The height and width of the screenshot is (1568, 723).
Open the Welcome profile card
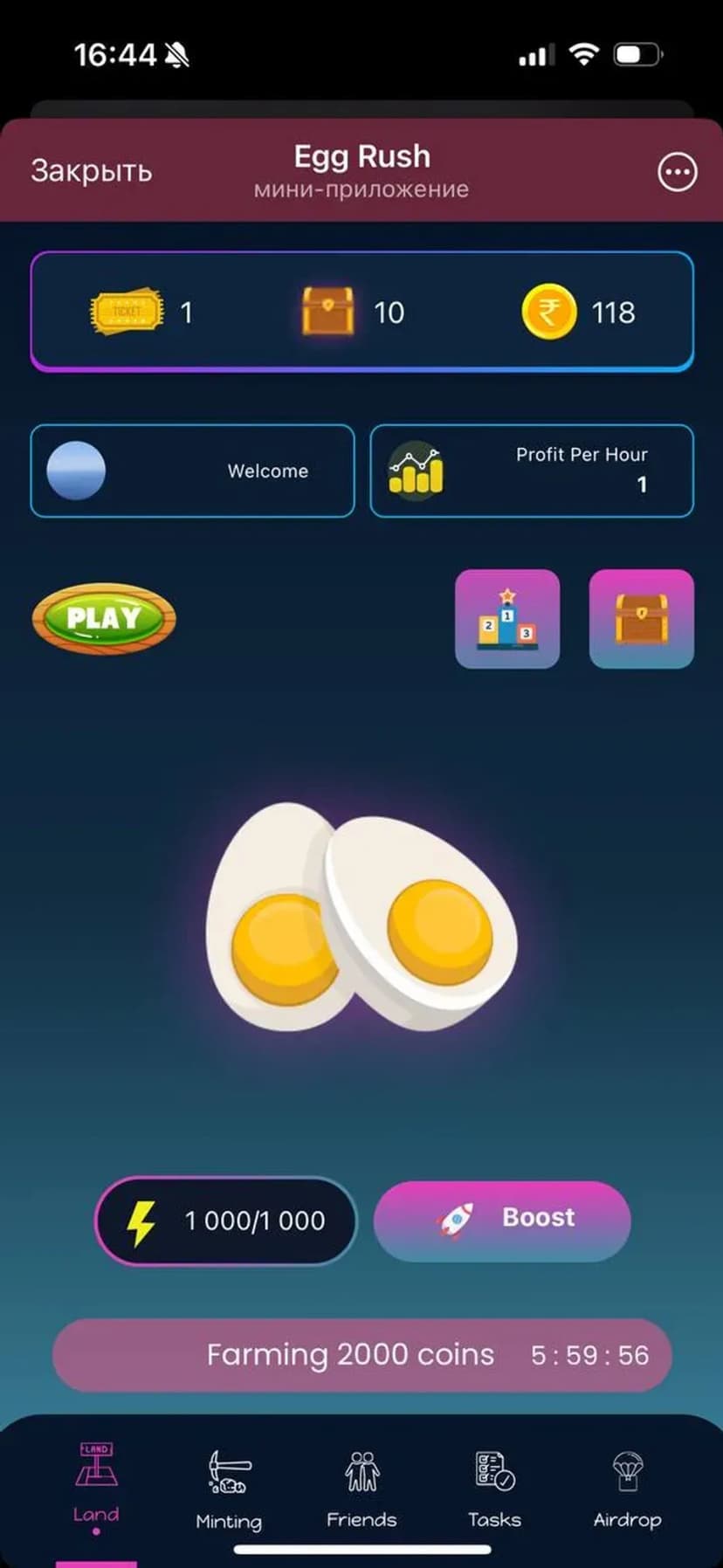click(192, 471)
